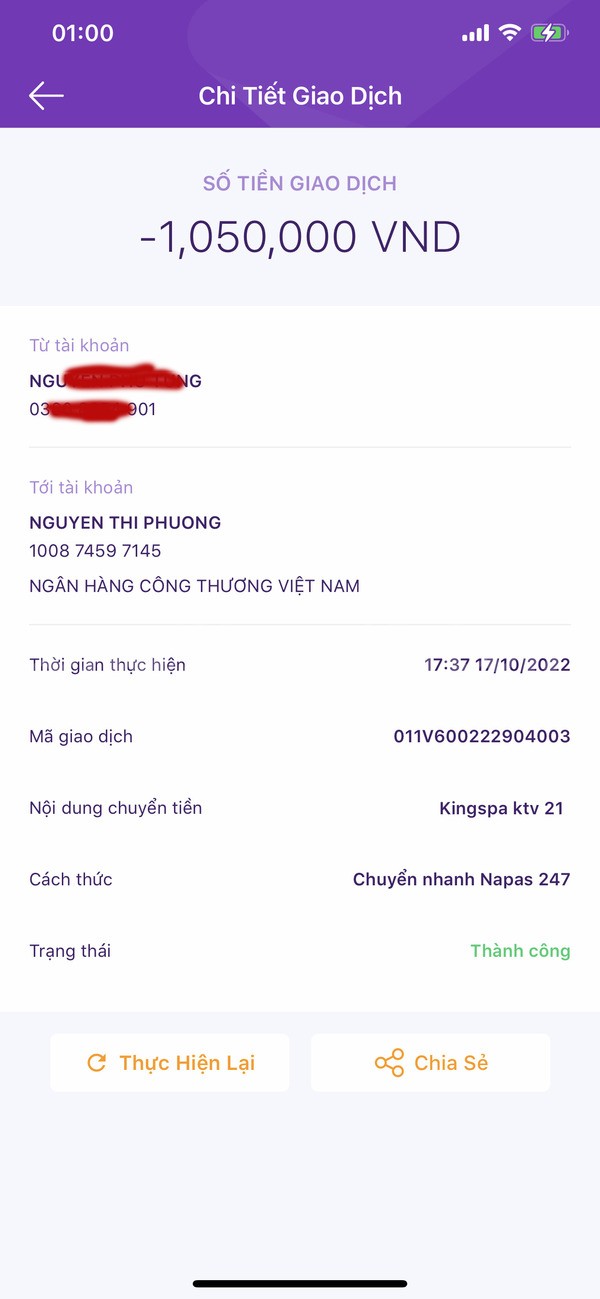Share the transaction via Chia Sẻ

tap(430, 1062)
